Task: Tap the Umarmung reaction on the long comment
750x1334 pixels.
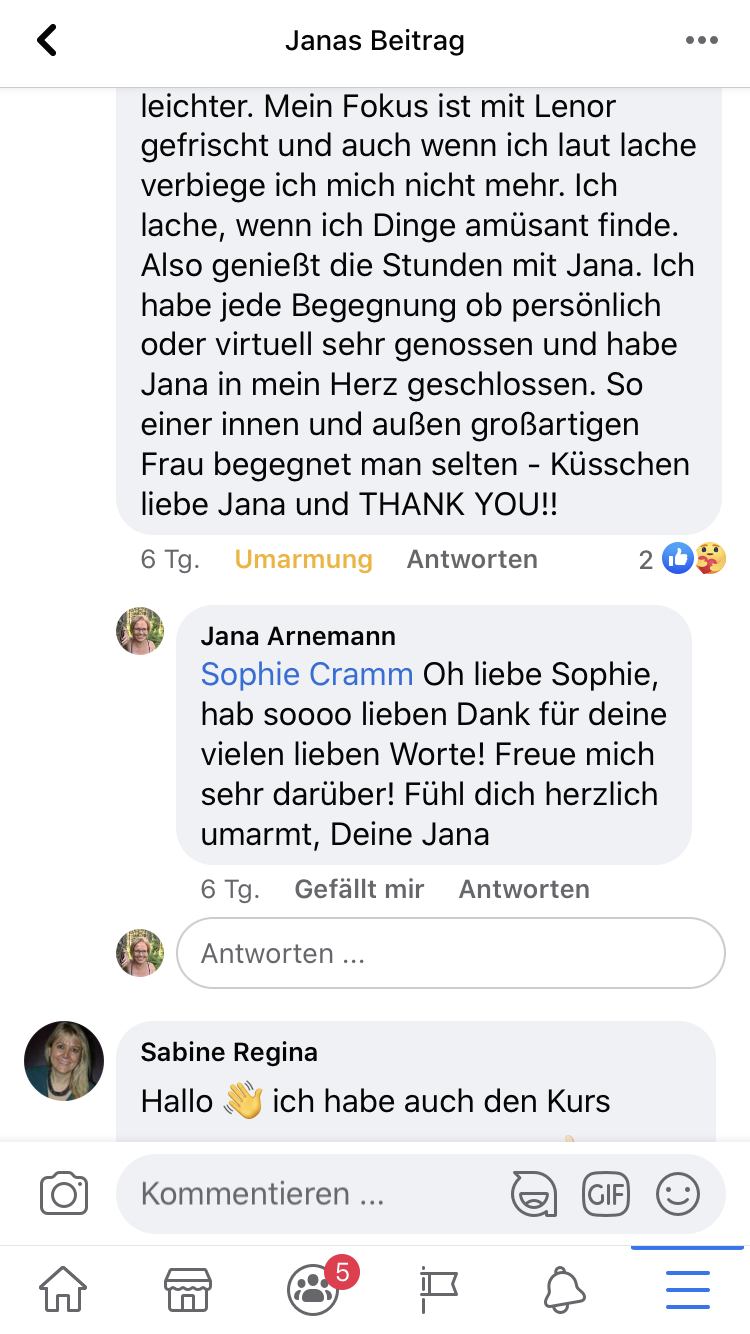Action: click(303, 559)
